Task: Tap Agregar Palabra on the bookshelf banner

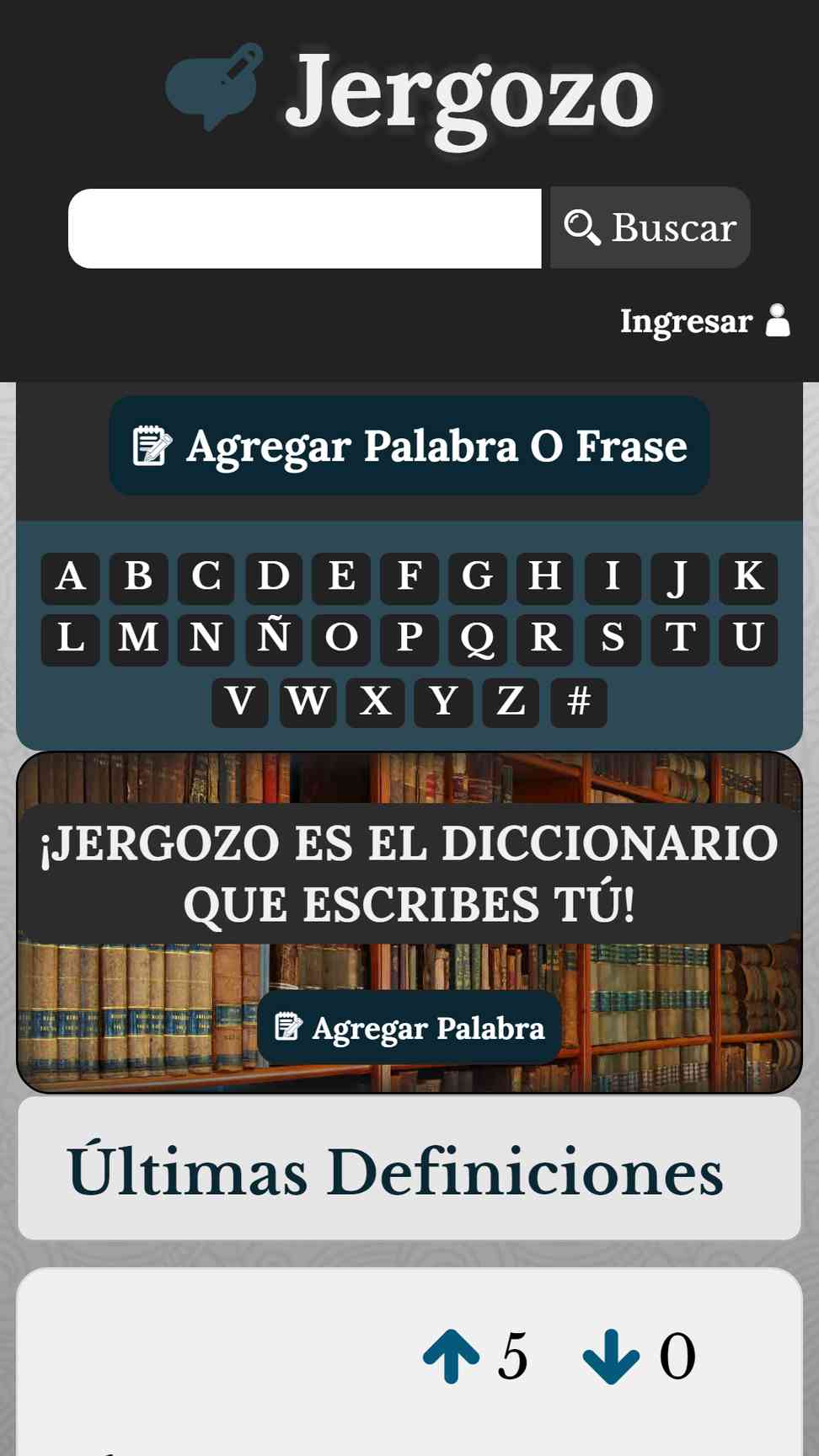Action: (x=409, y=1028)
